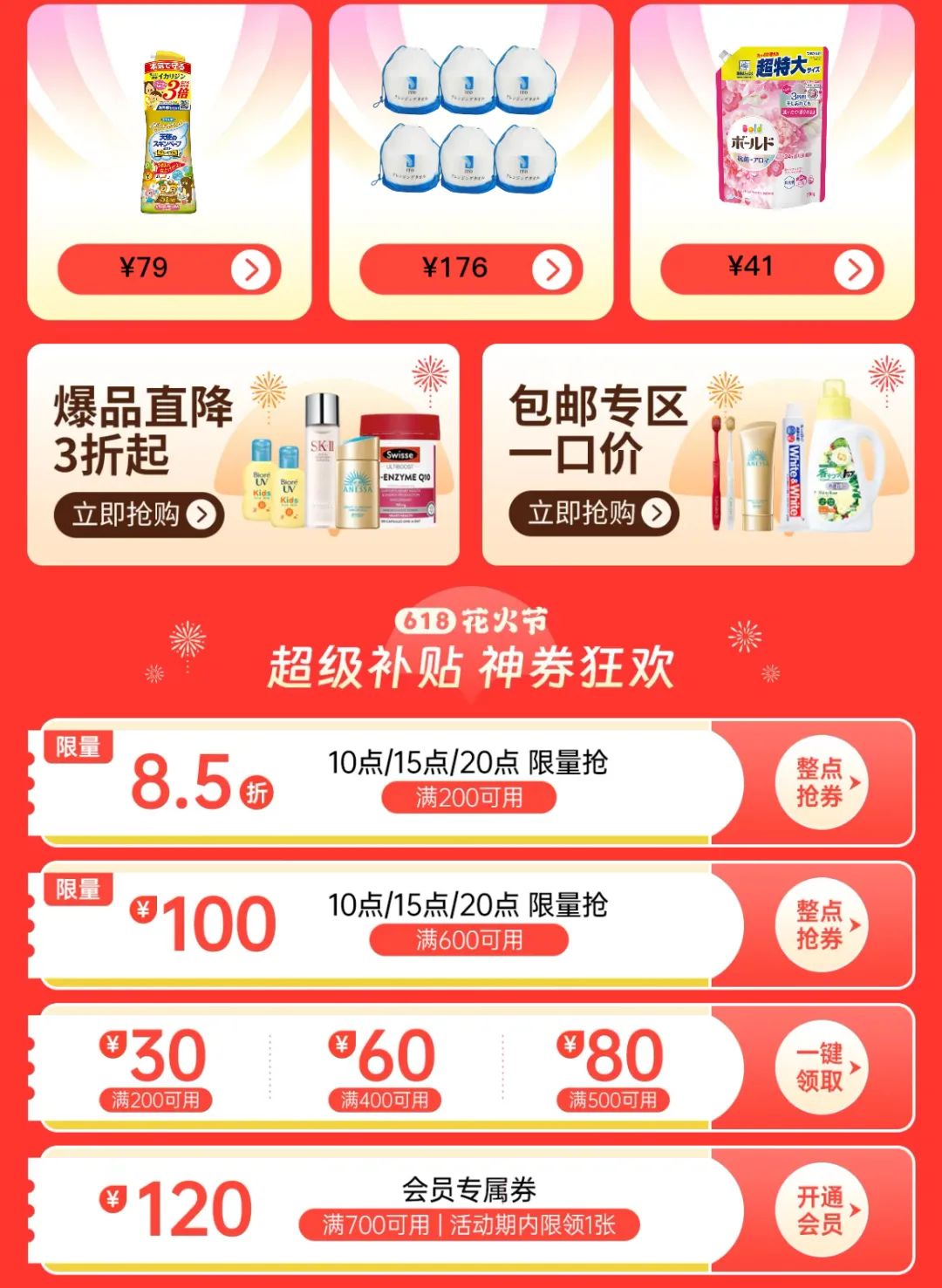
Task: Tap 立即抢购 under 爆品直降3折起
Action: coord(140,515)
